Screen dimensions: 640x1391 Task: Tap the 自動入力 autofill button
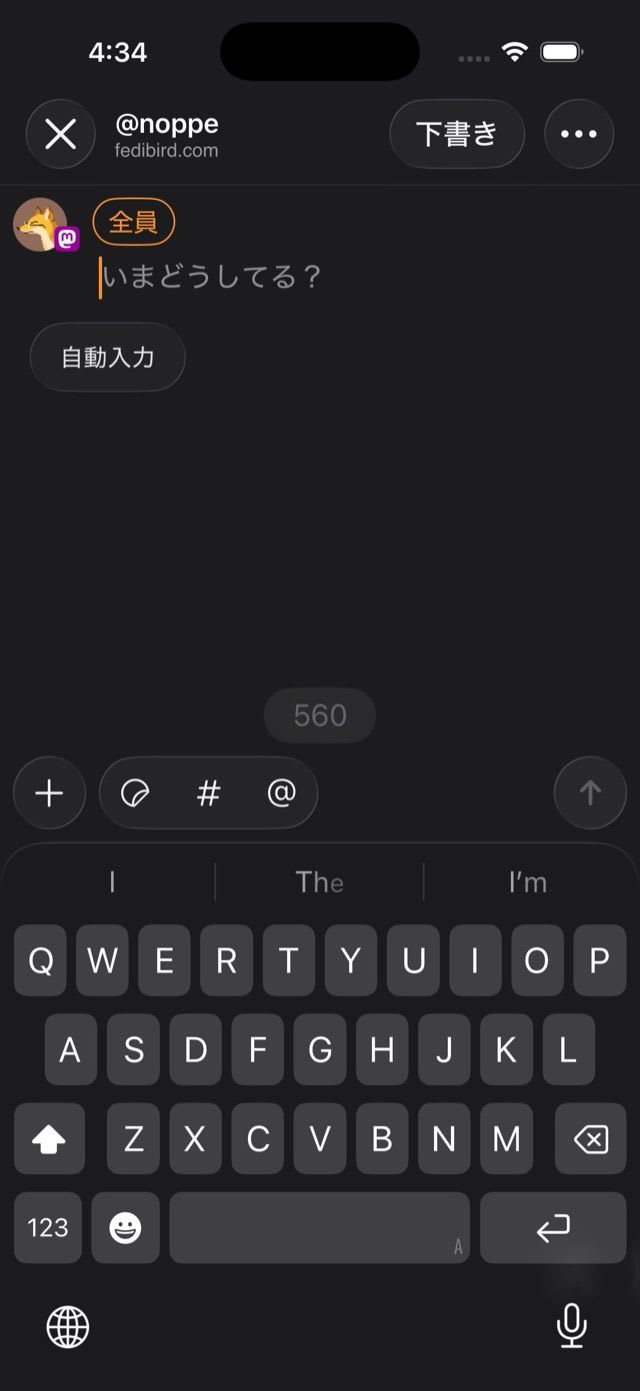(108, 357)
